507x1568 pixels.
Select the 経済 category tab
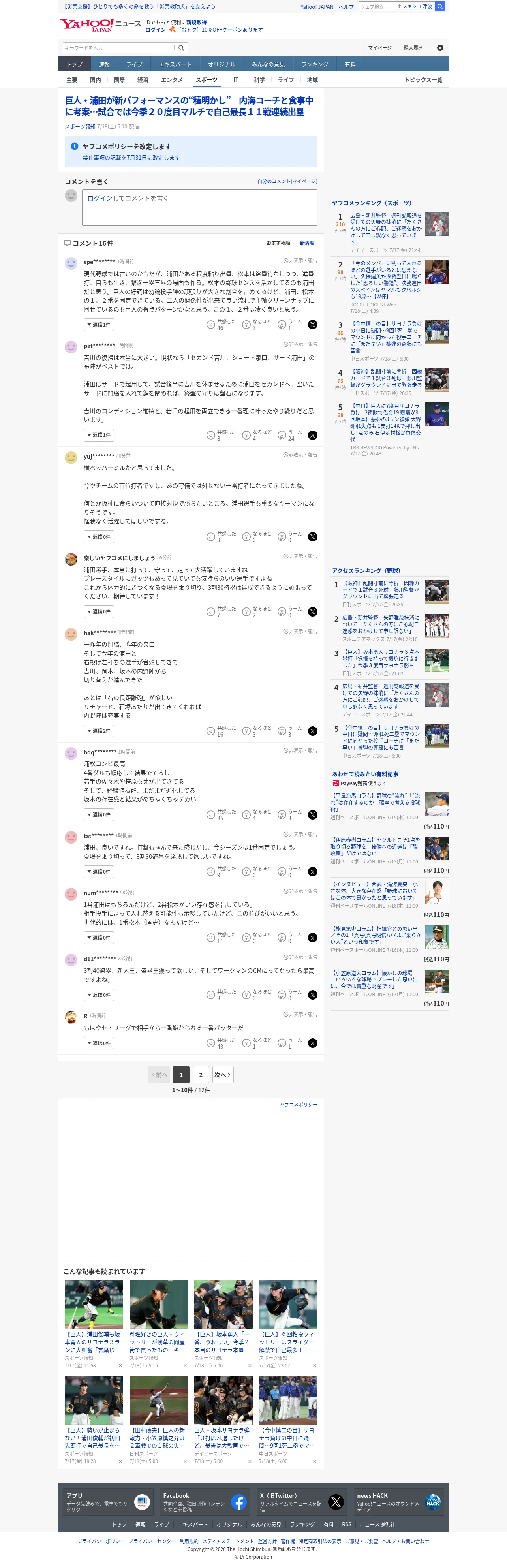(143, 80)
